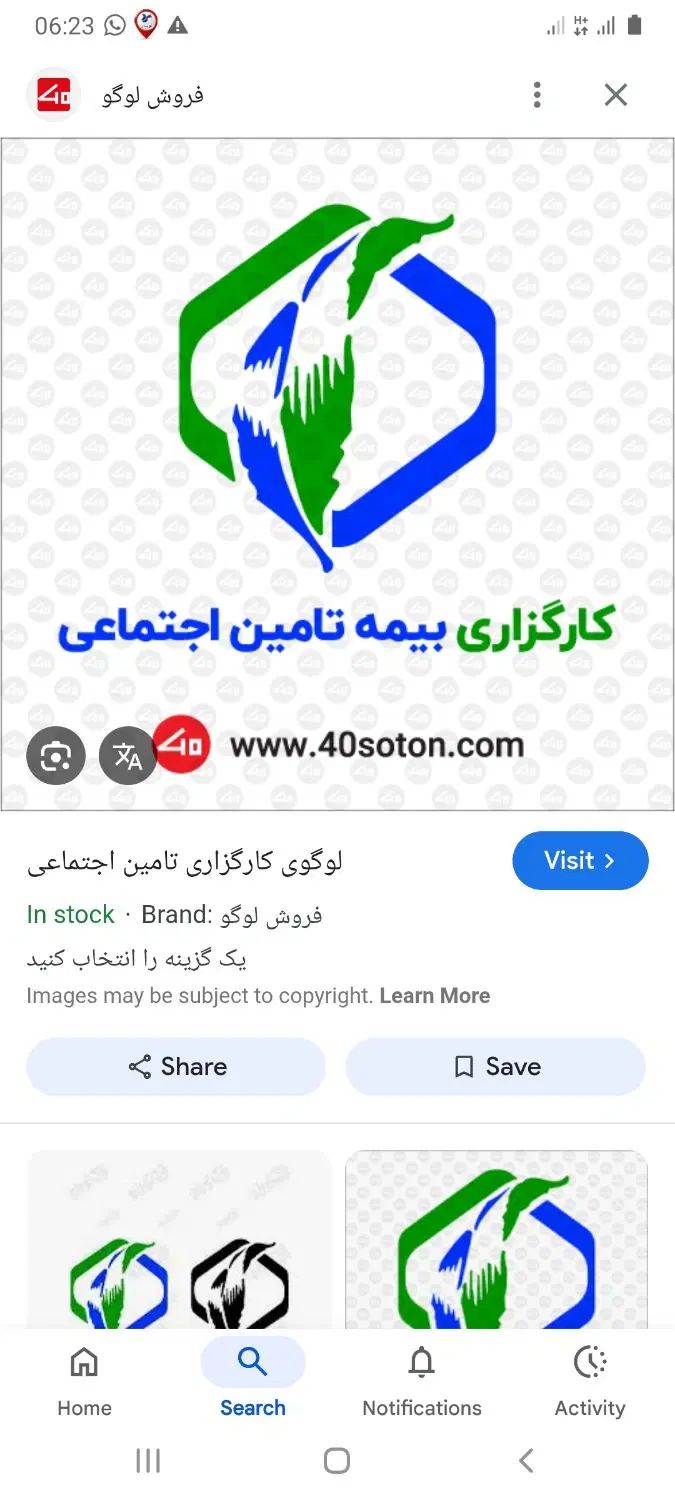The image size is (675, 1500).
Task: Open the main logo image full view
Action: point(337,440)
